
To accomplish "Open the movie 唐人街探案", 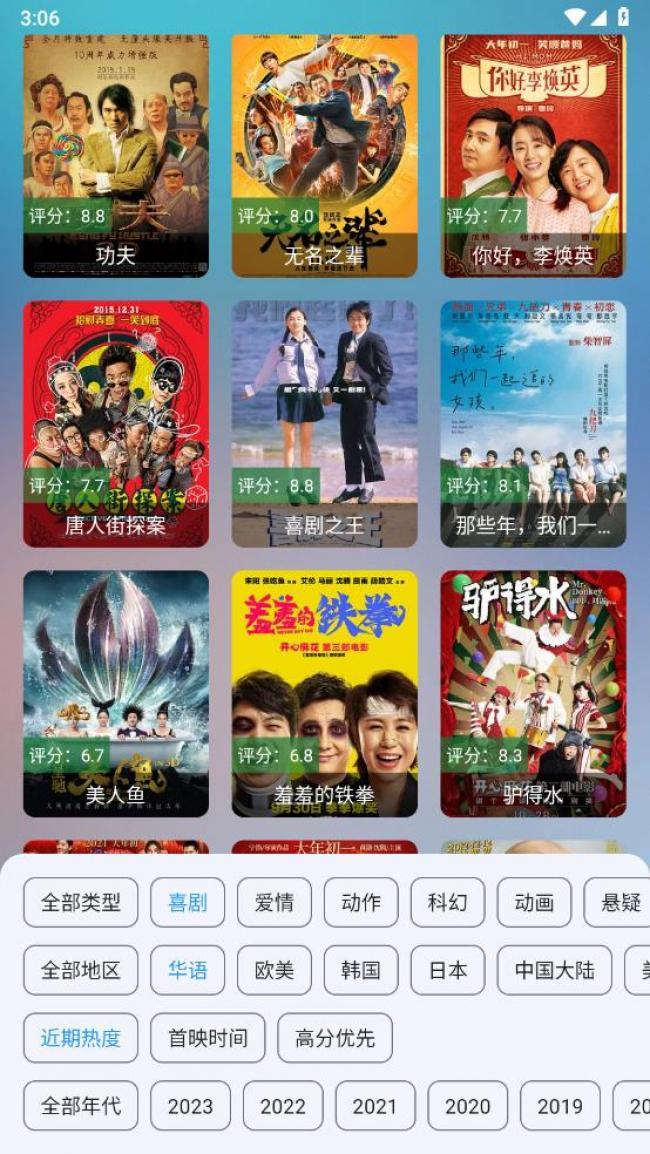I will [x=116, y=423].
